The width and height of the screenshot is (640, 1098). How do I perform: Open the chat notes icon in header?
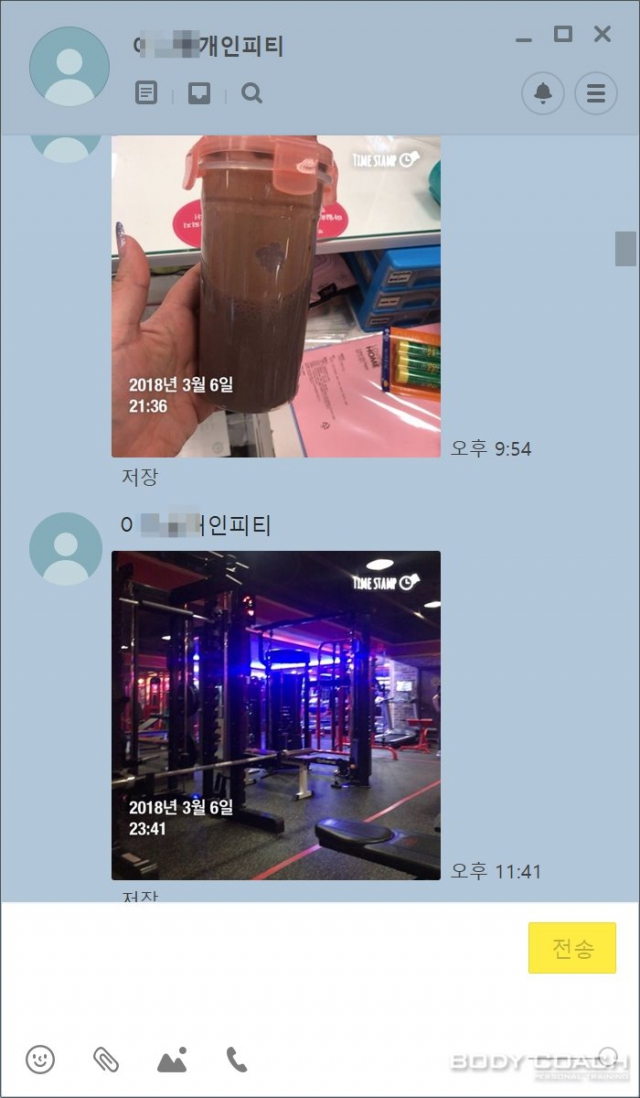click(146, 94)
